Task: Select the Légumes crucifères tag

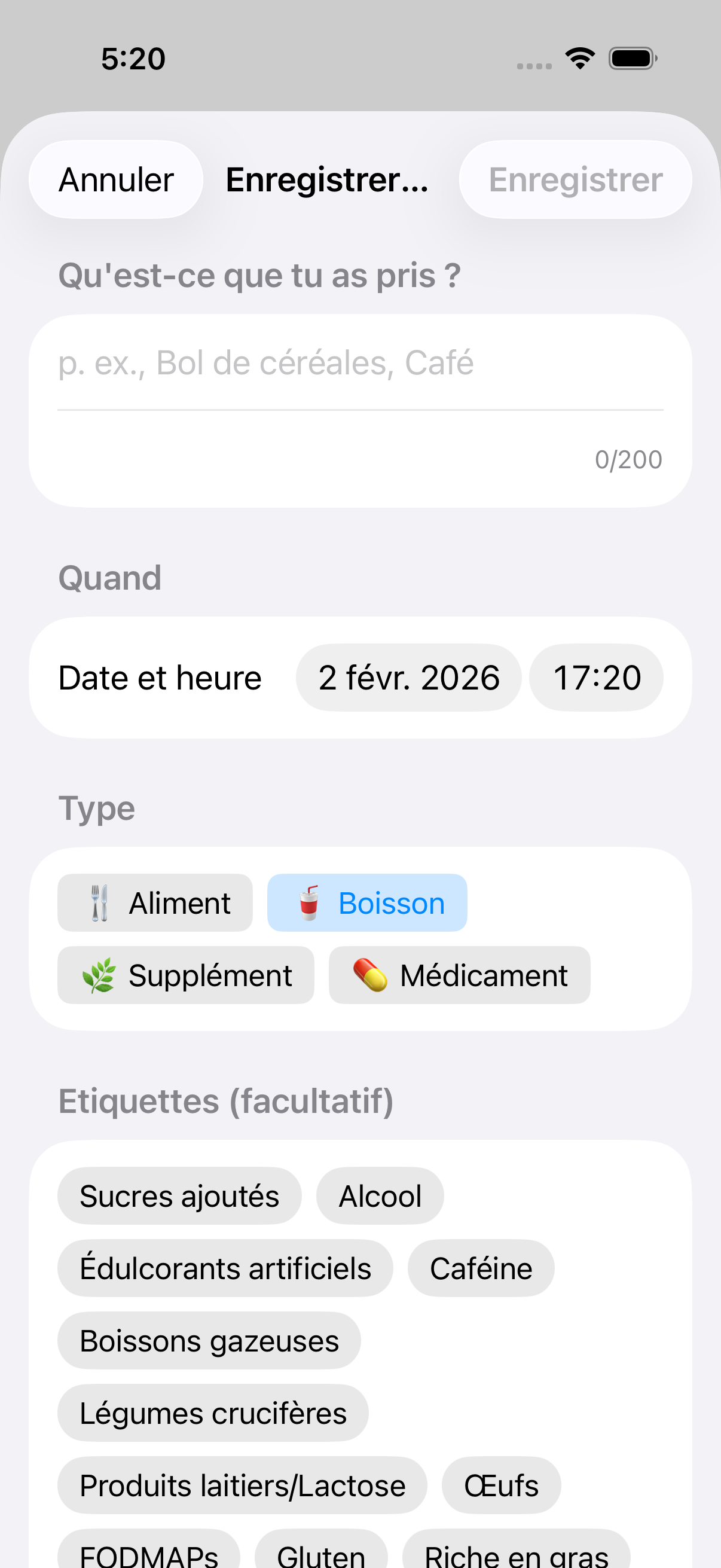Action: 212,1413
